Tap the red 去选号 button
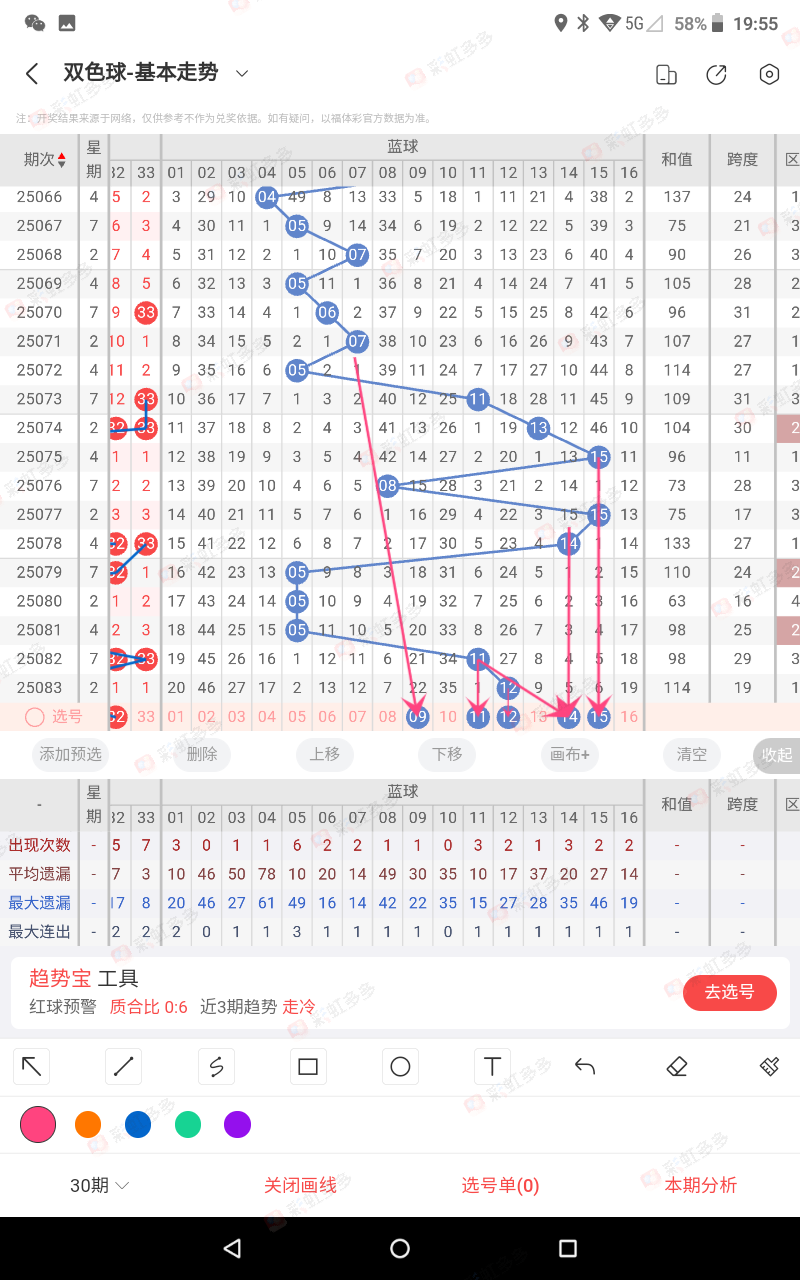The height and width of the screenshot is (1280, 800). coord(729,992)
